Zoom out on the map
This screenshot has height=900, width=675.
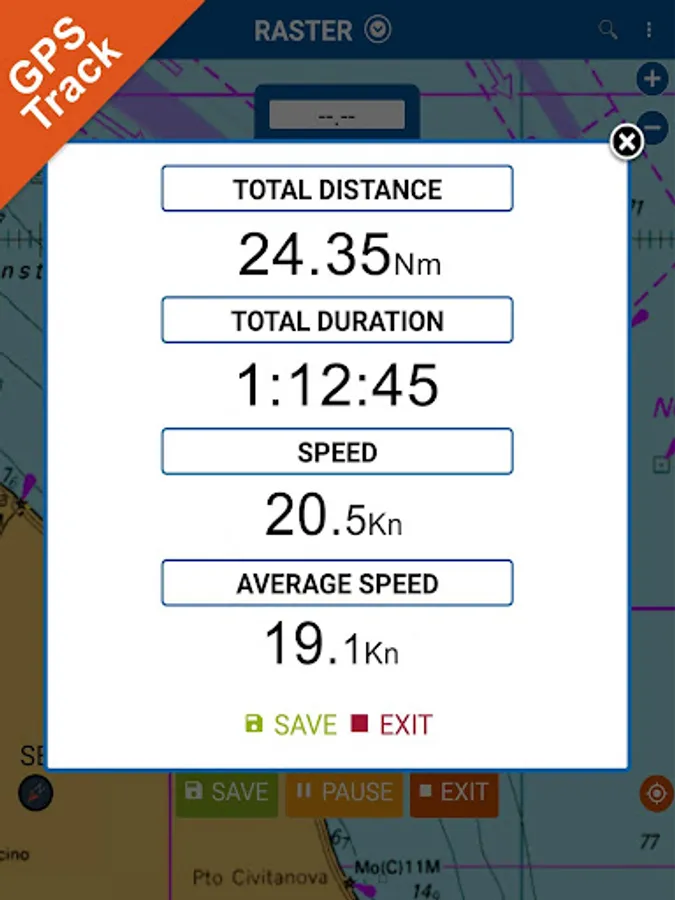coord(654,126)
